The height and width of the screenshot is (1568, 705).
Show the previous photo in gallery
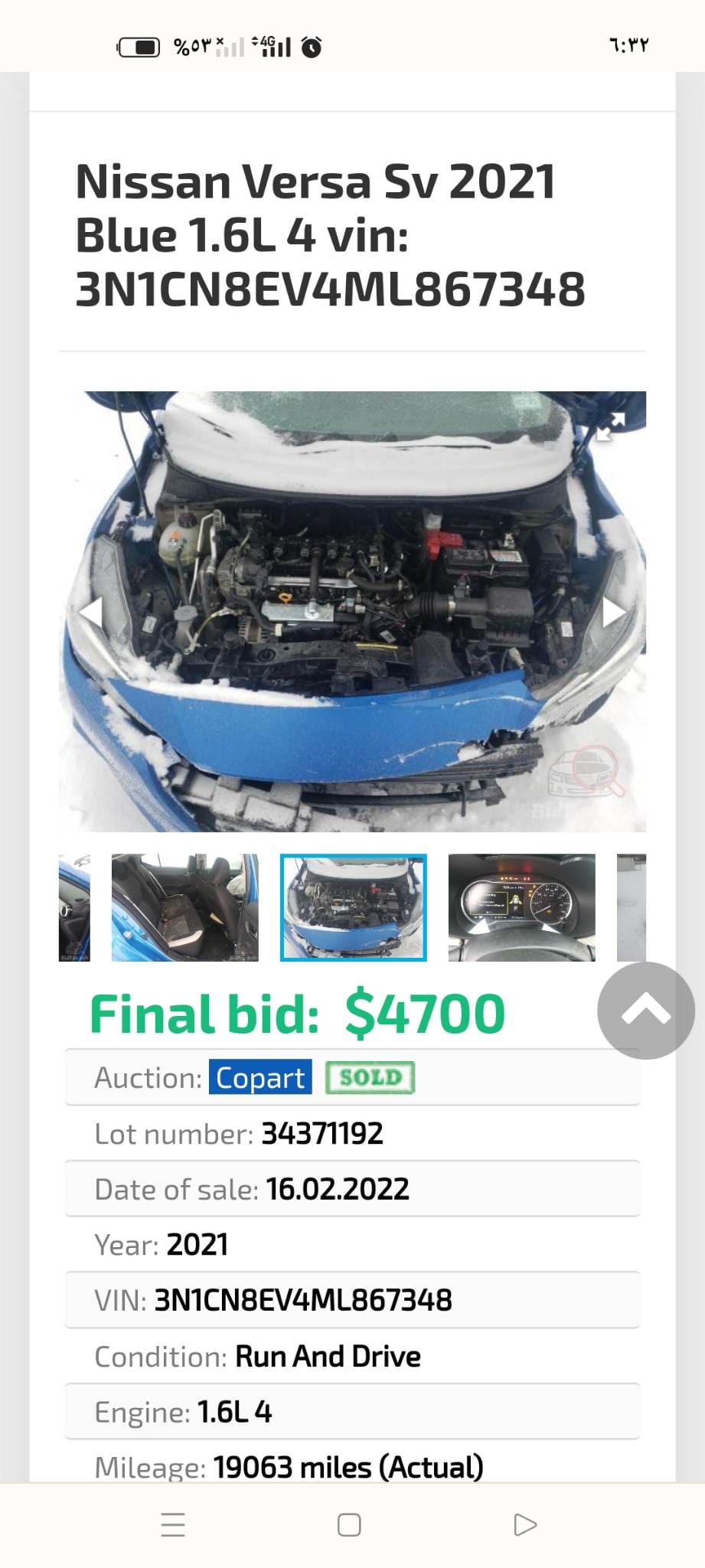coord(91,612)
